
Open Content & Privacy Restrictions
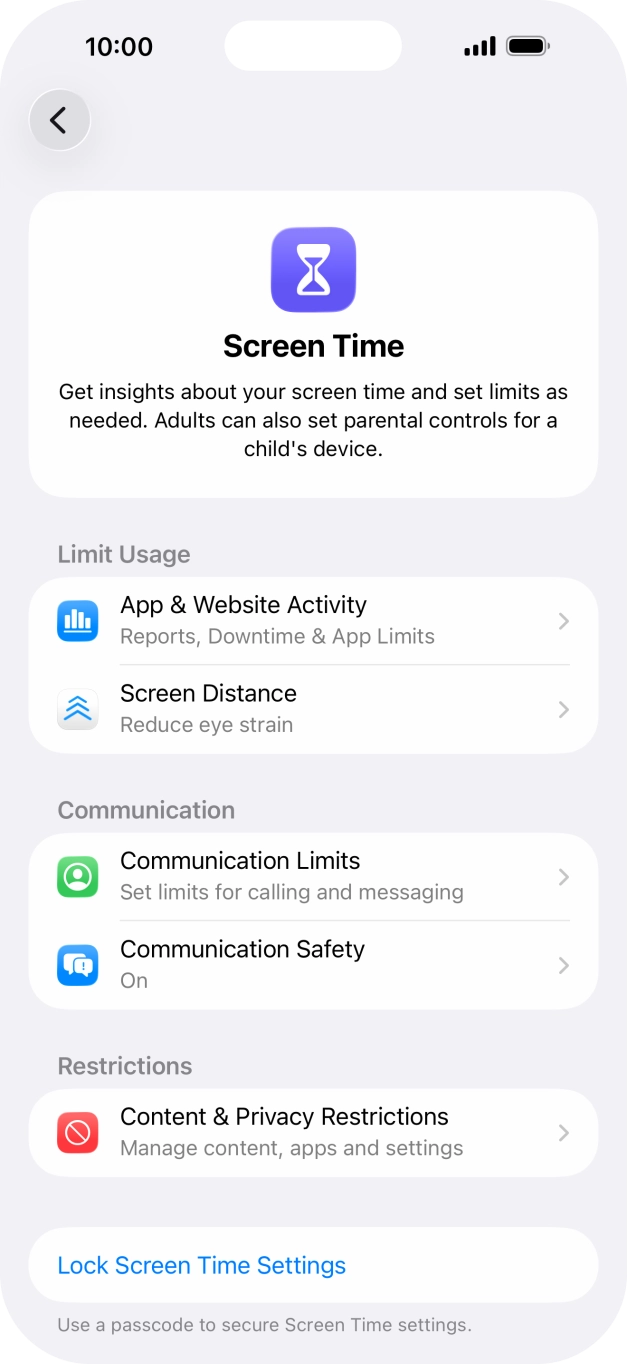click(x=313, y=1133)
